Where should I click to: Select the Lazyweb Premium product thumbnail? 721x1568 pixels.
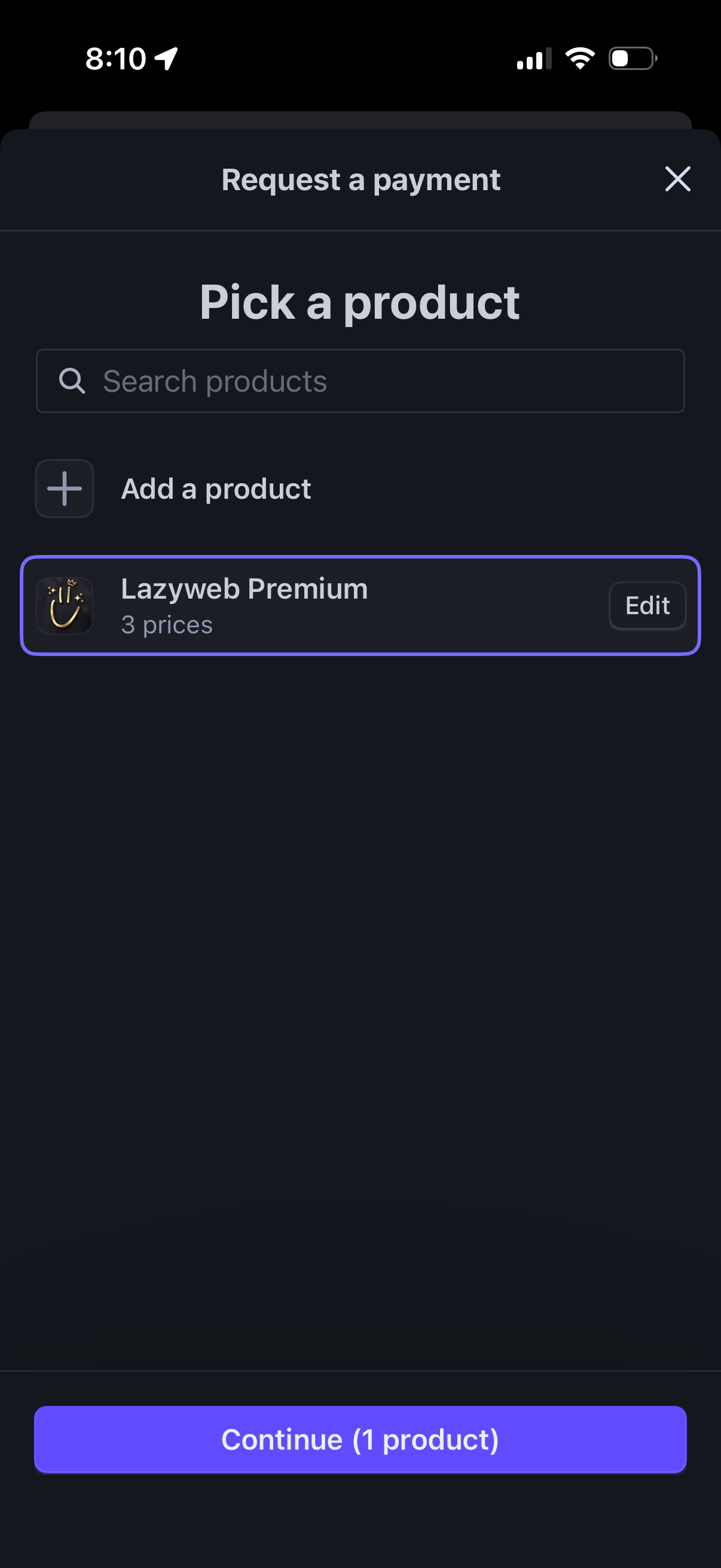65,605
